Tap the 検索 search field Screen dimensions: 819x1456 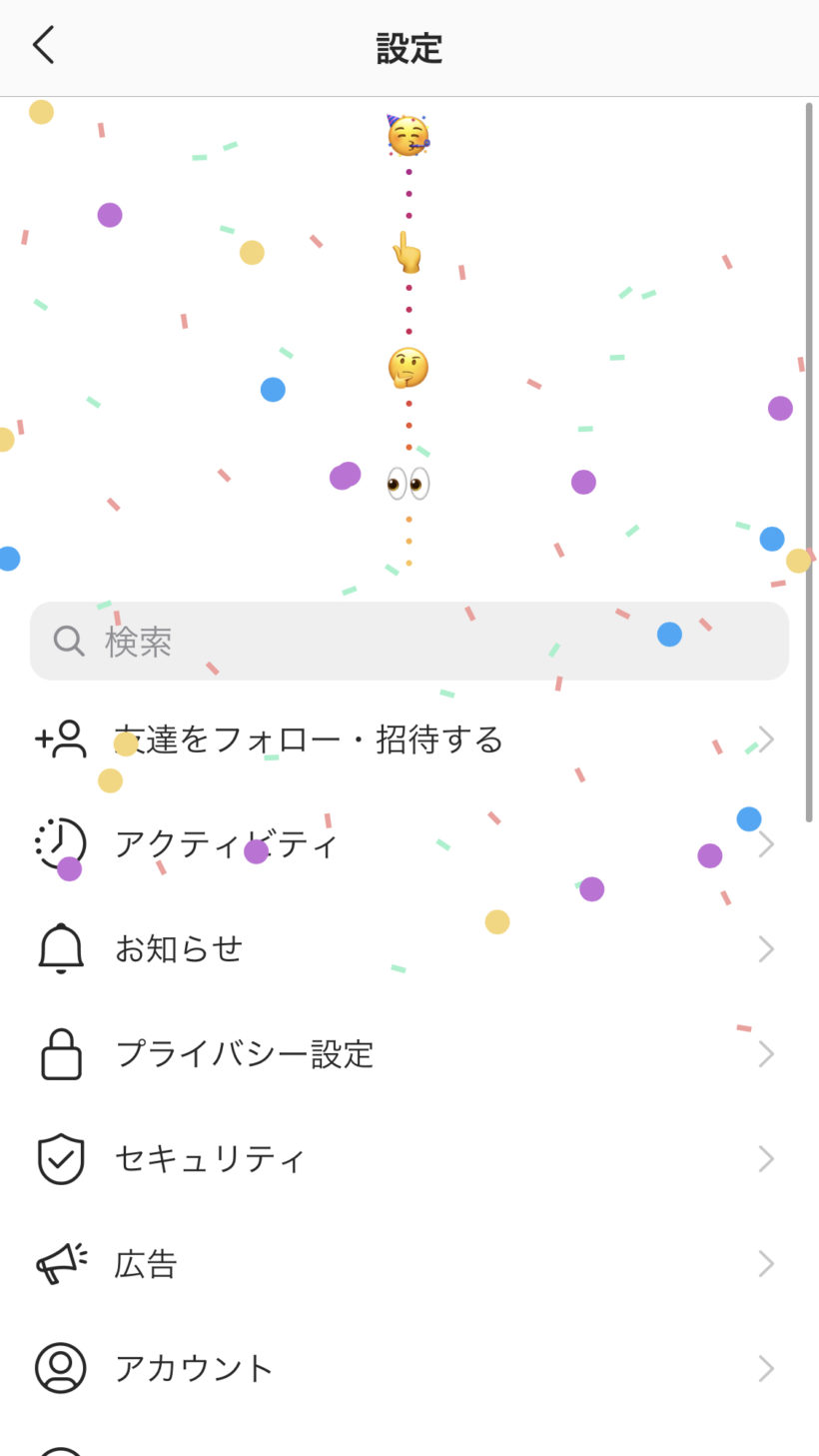[409, 641]
